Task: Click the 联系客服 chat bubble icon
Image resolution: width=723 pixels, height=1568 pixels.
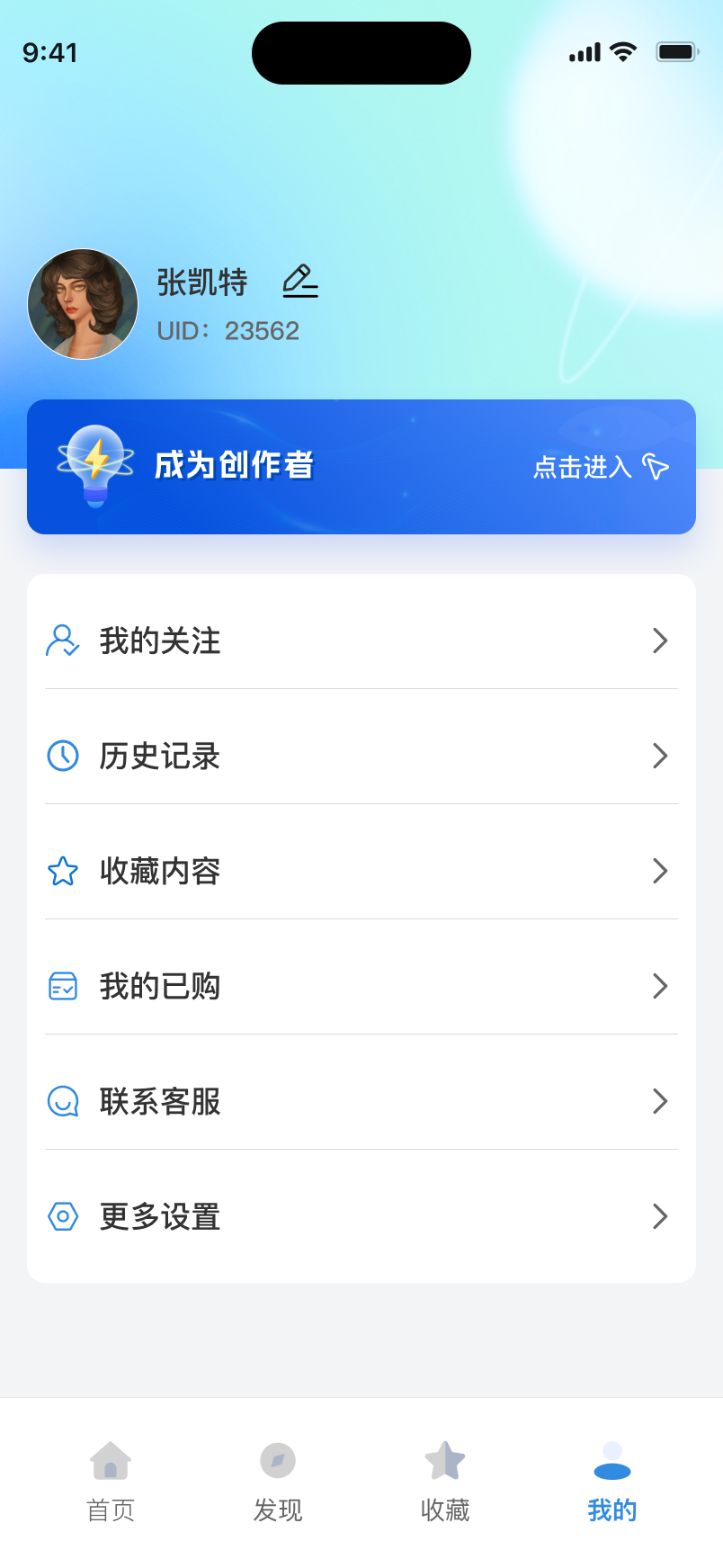Action: pyautogui.click(x=62, y=1101)
